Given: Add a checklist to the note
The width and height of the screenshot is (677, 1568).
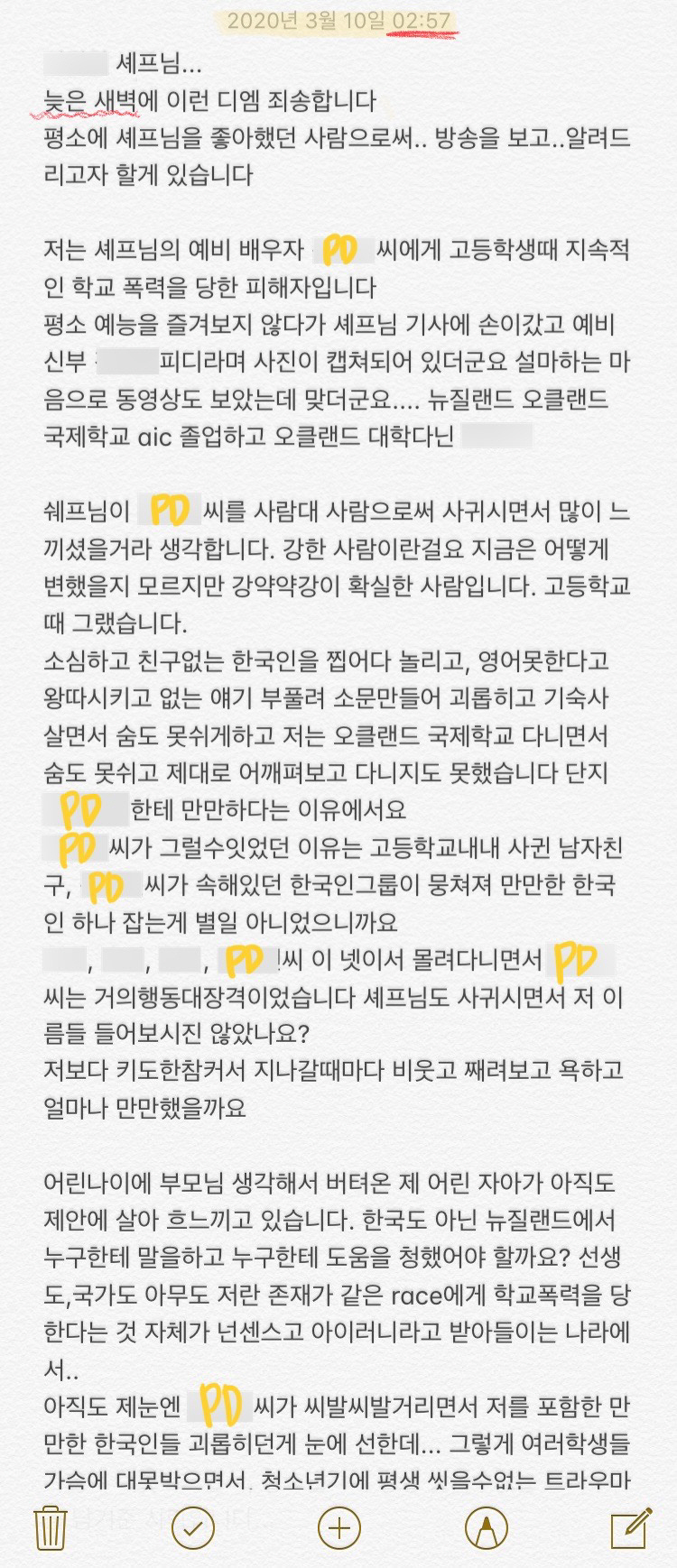Looking at the screenshot, I should pos(192,1528).
